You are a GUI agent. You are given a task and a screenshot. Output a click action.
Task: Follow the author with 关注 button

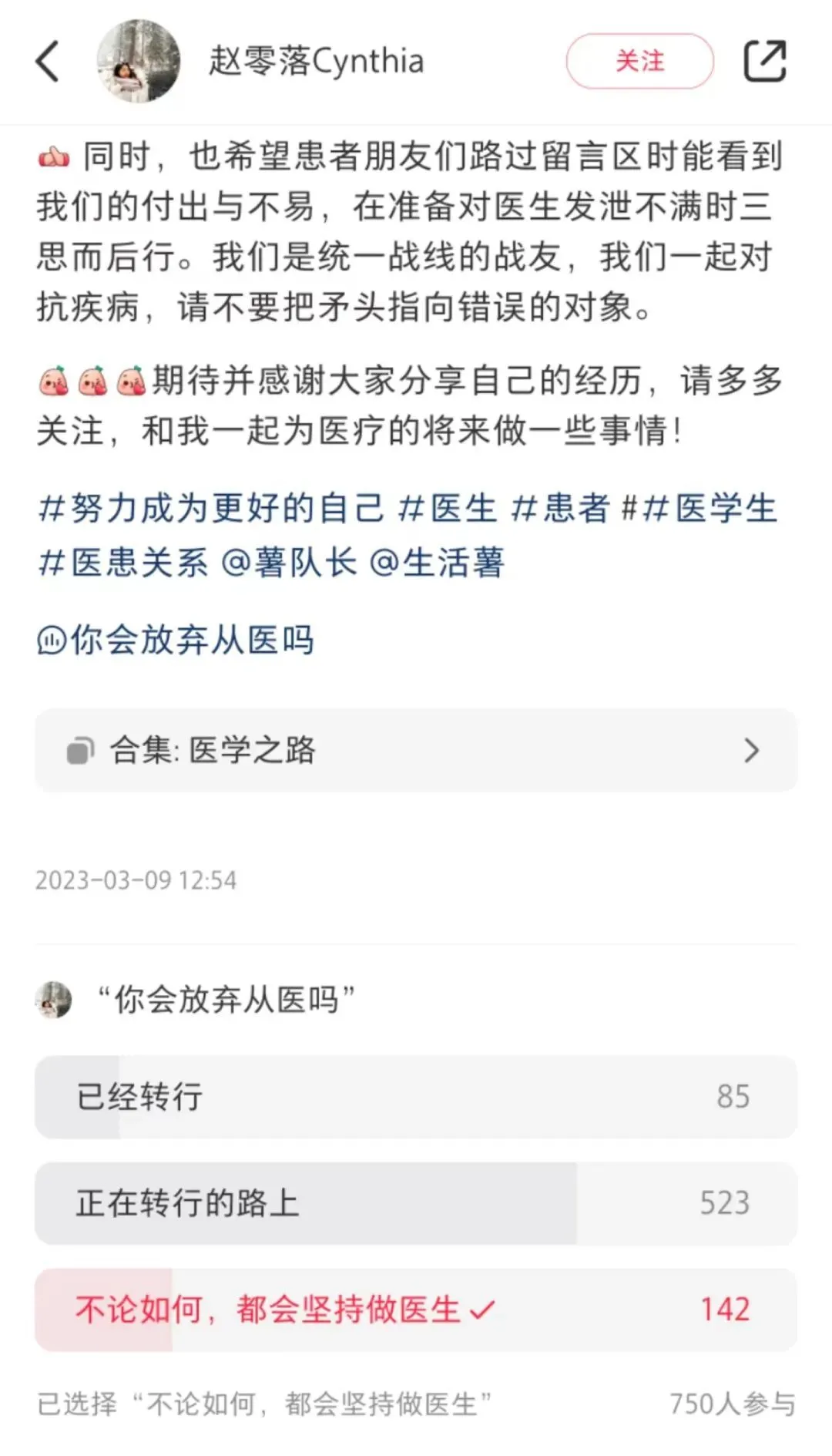639,62
